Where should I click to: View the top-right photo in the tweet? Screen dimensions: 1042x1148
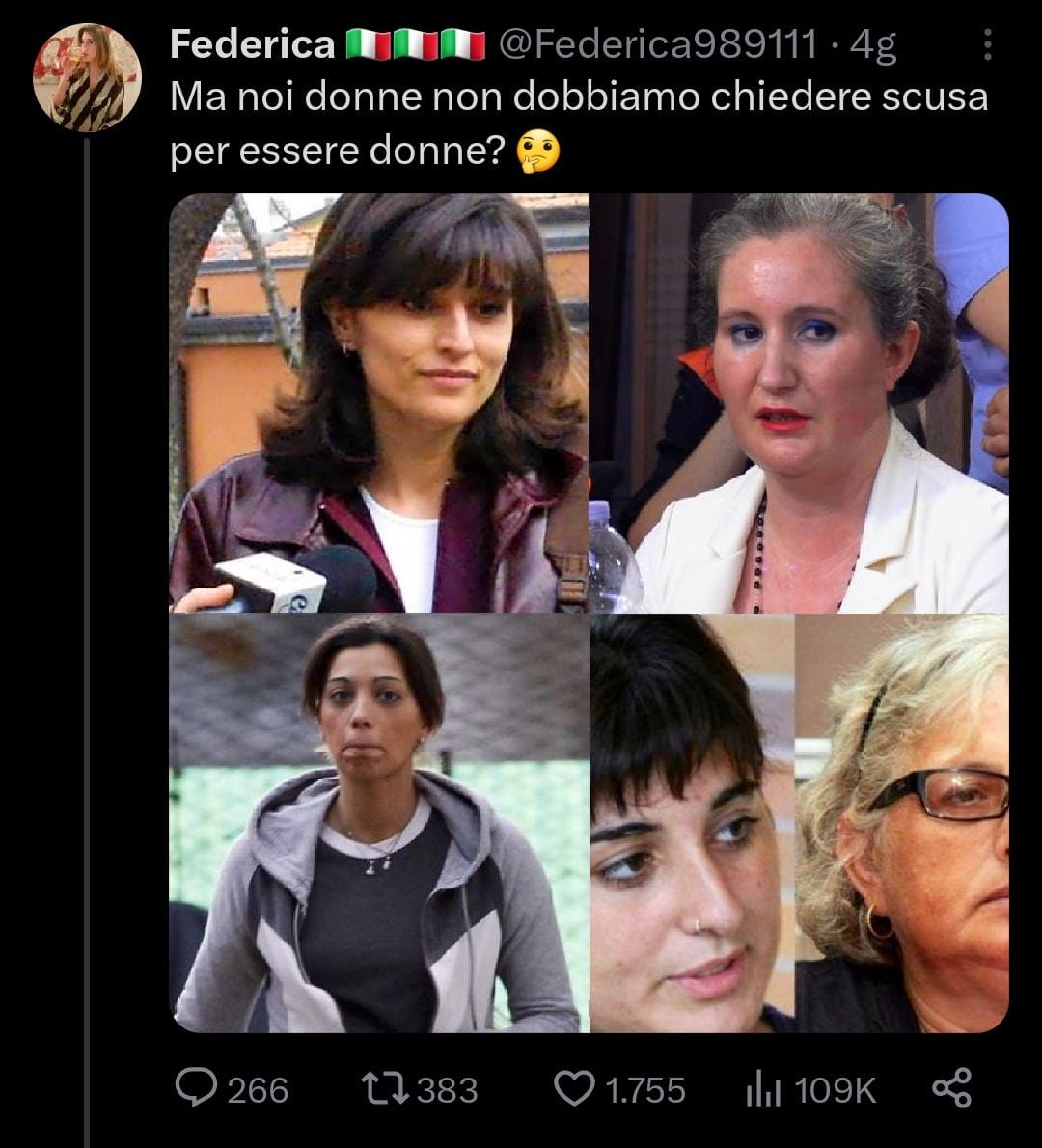pyautogui.click(x=799, y=402)
